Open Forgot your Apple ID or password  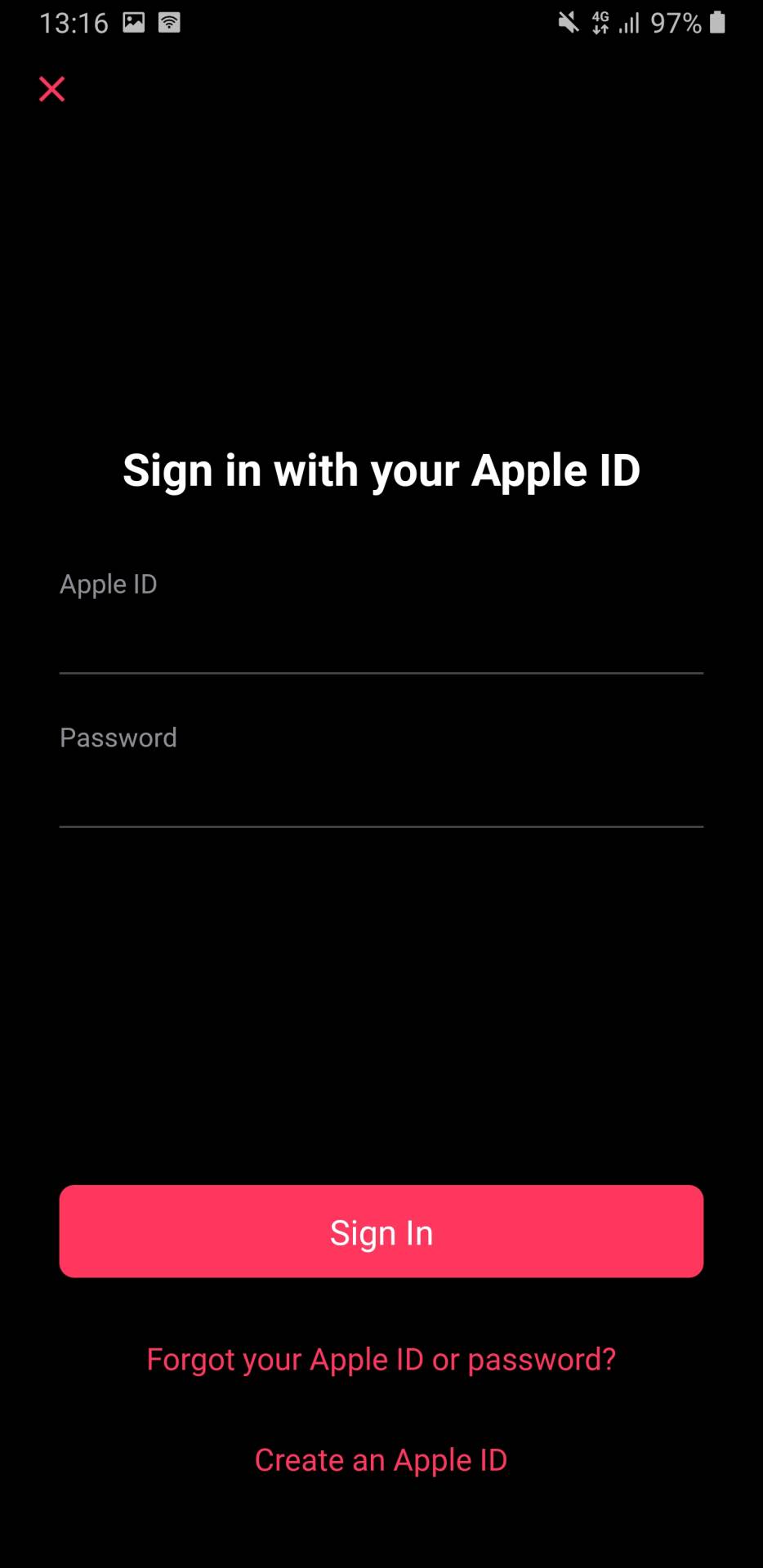tap(381, 1360)
